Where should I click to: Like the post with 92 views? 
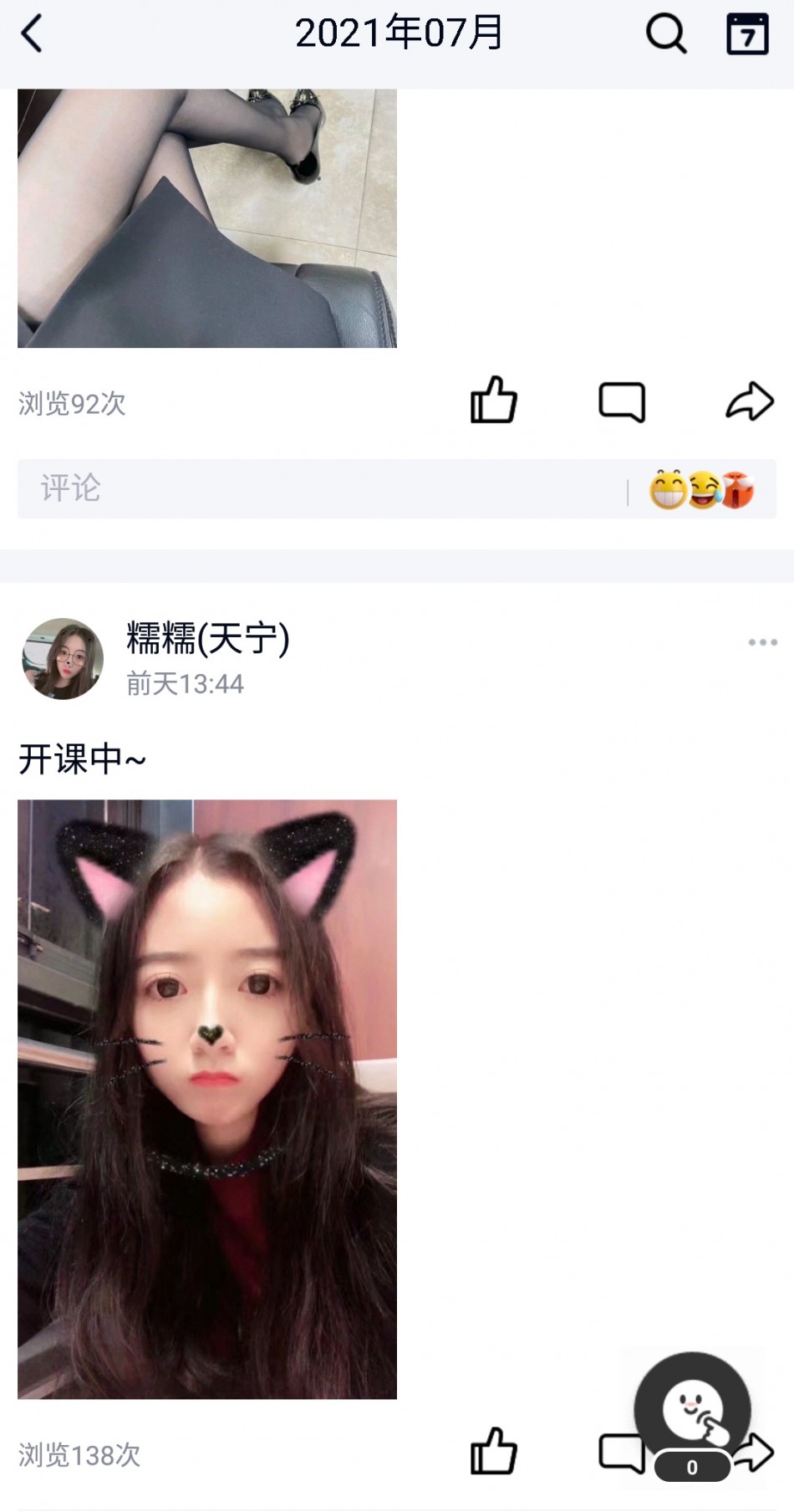493,401
